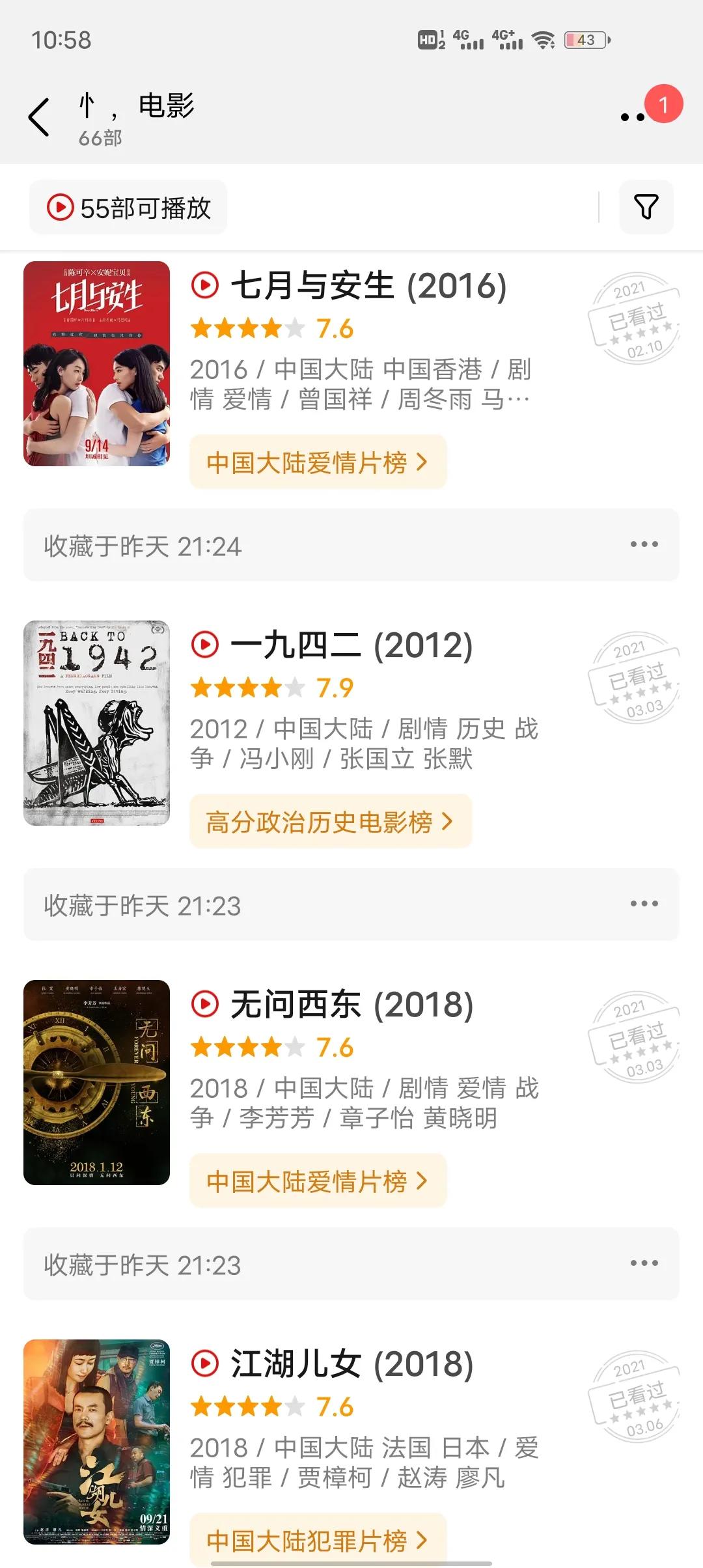Tap the play icon next to 七月与安生

[x=204, y=284]
